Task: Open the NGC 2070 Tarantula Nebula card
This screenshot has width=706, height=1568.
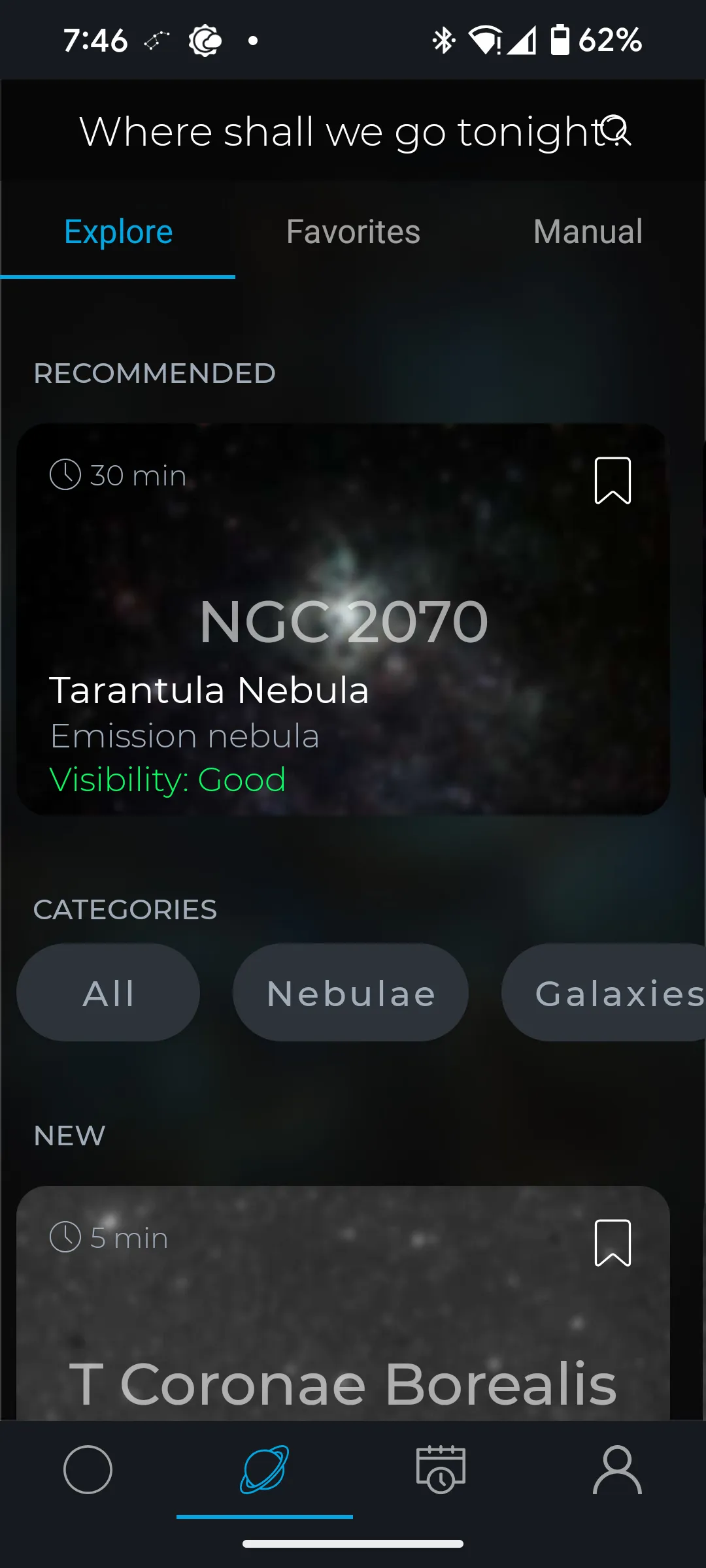Action: point(343,619)
